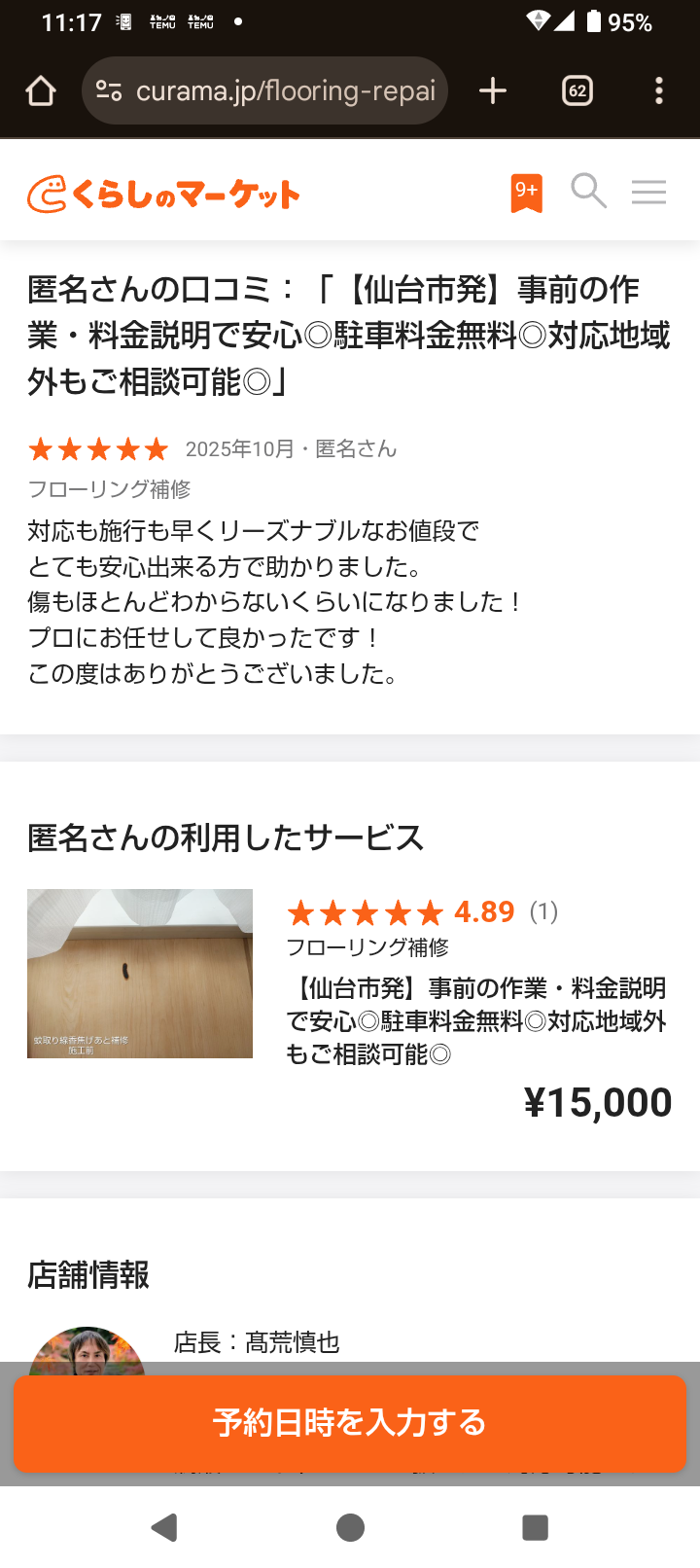
Task: Open the hamburger site menu
Action: point(648,192)
